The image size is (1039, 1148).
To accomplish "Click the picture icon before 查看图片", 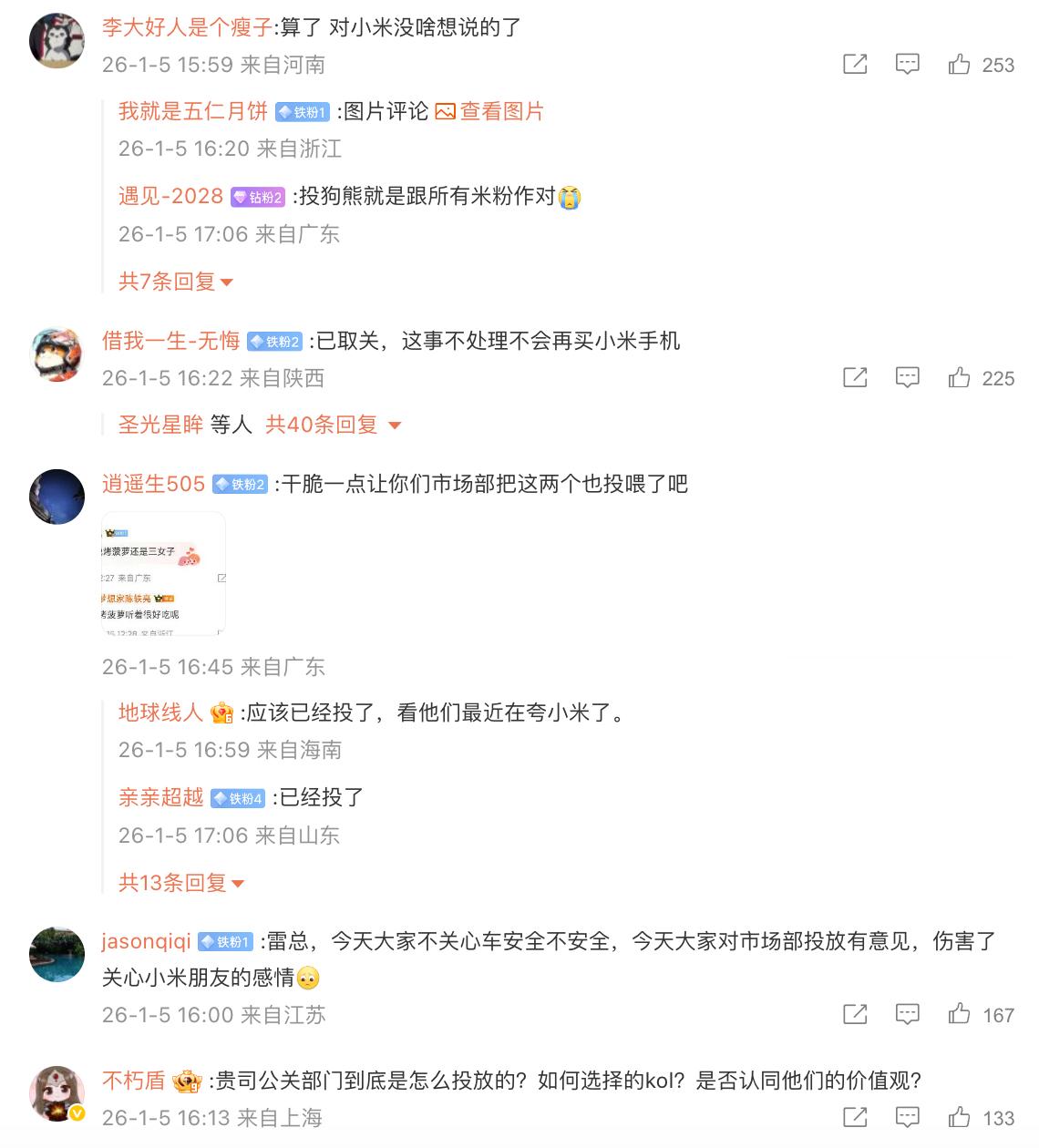I will 445,110.
